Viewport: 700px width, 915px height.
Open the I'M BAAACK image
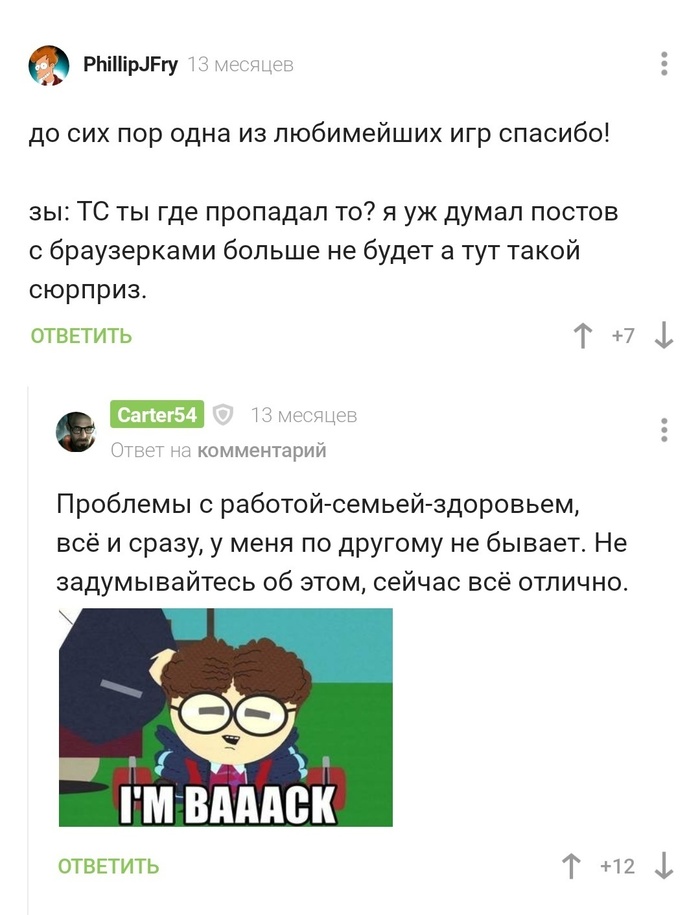click(226, 717)
